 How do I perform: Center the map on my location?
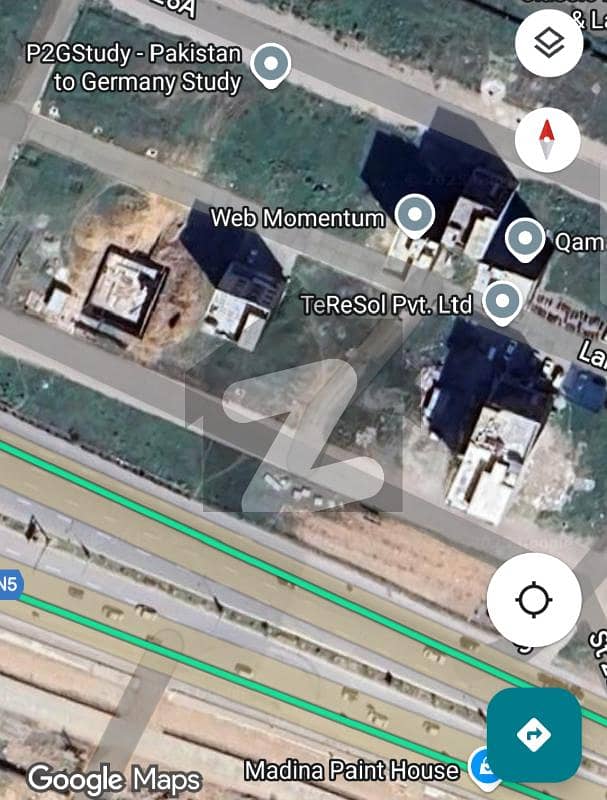coord(533,600)
